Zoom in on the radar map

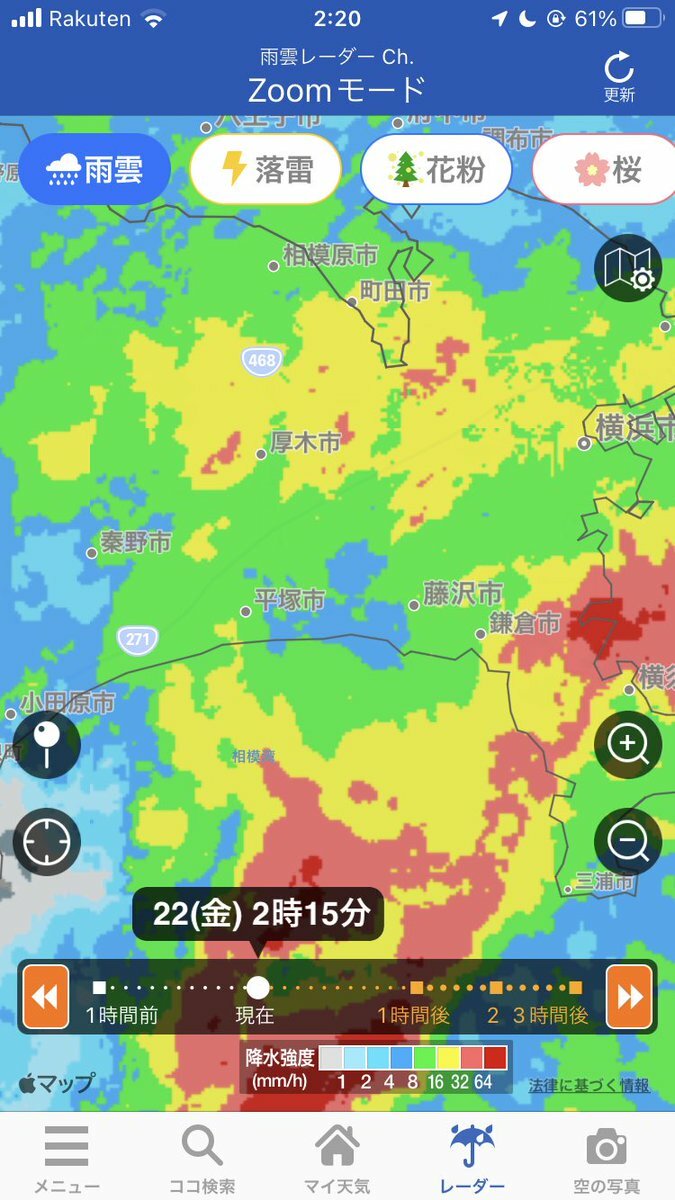tap(628, 745)
